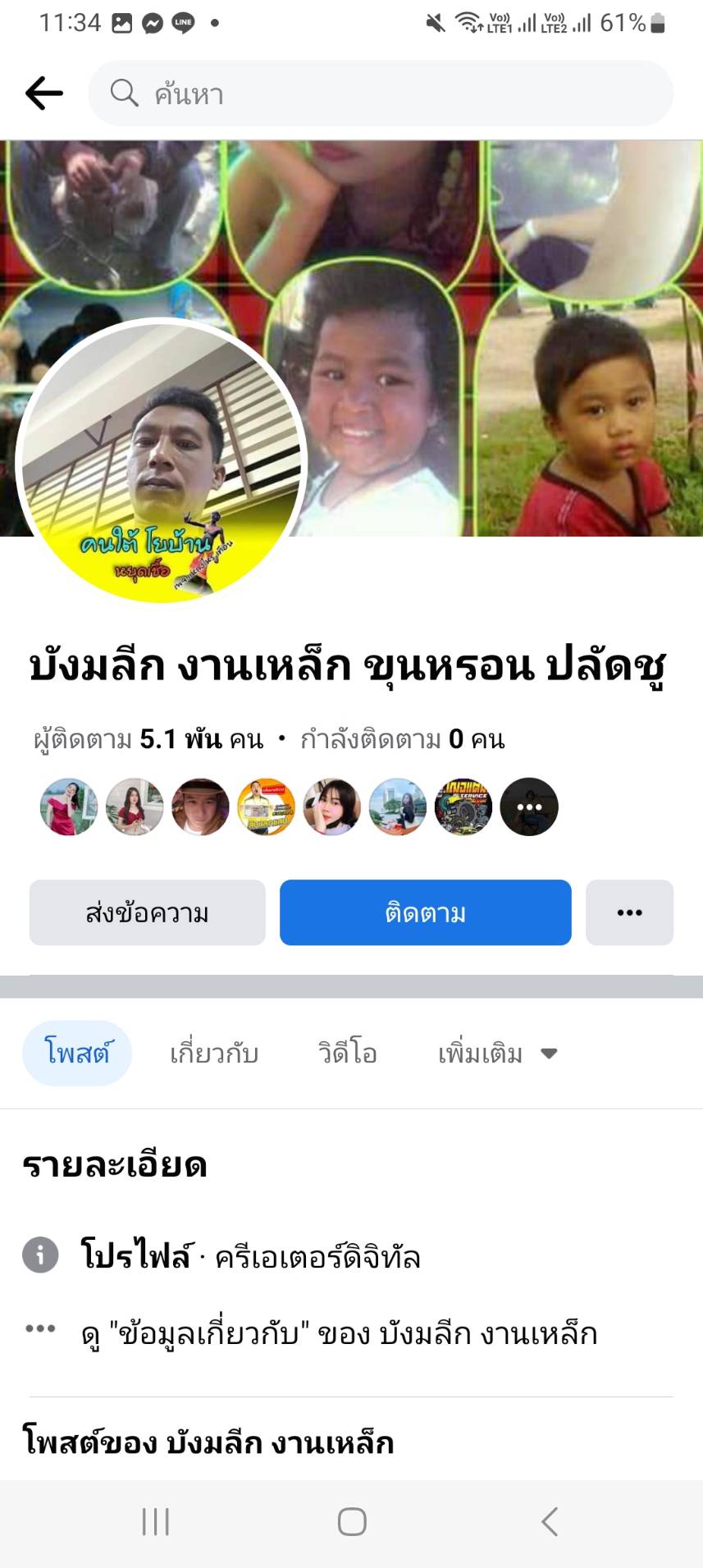The image size is (703, 1568).
Task: Go to the home screen
Action: pos(352,1522)
